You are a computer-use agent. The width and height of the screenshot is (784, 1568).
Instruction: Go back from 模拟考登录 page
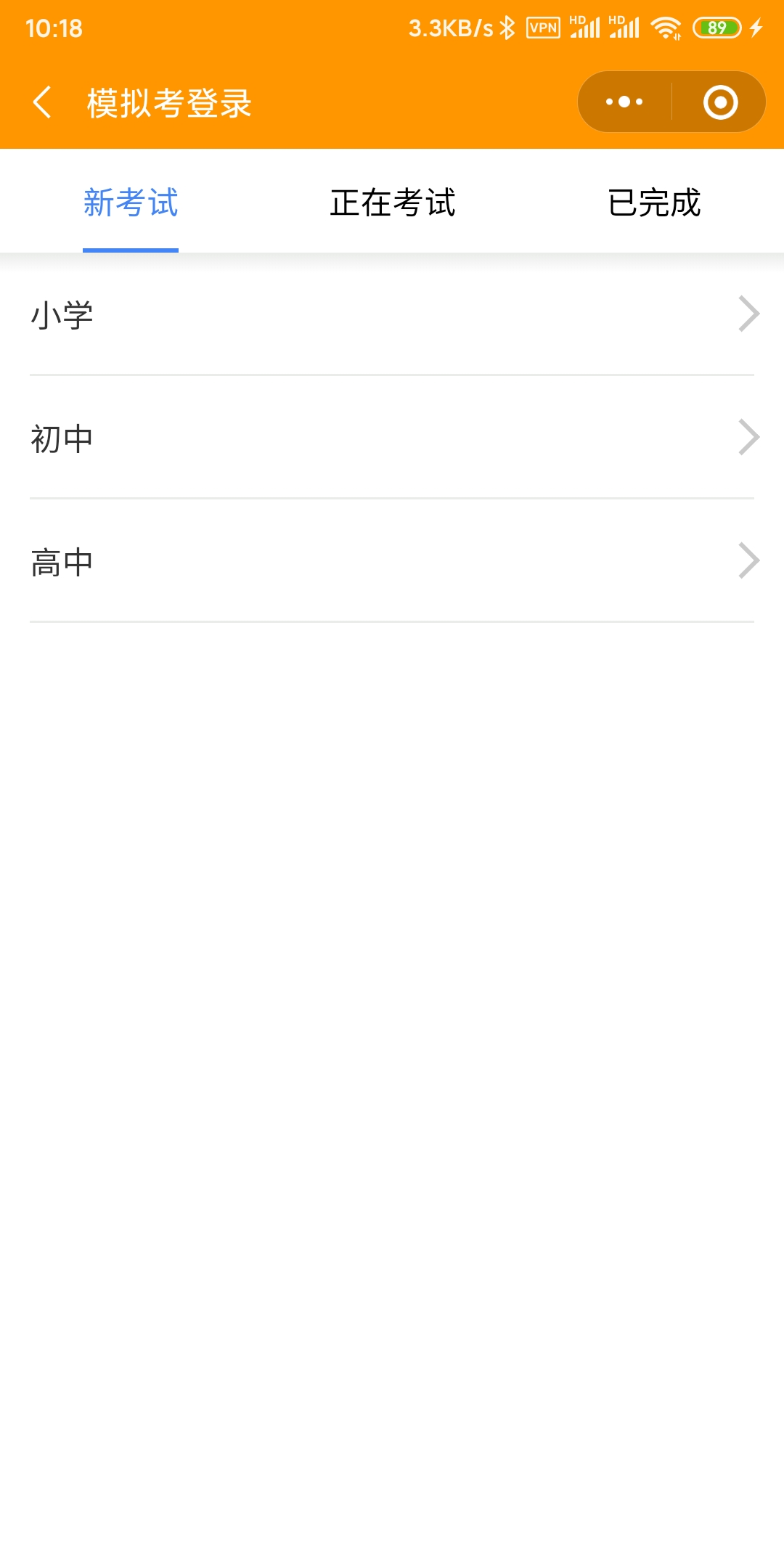point(42,102)
